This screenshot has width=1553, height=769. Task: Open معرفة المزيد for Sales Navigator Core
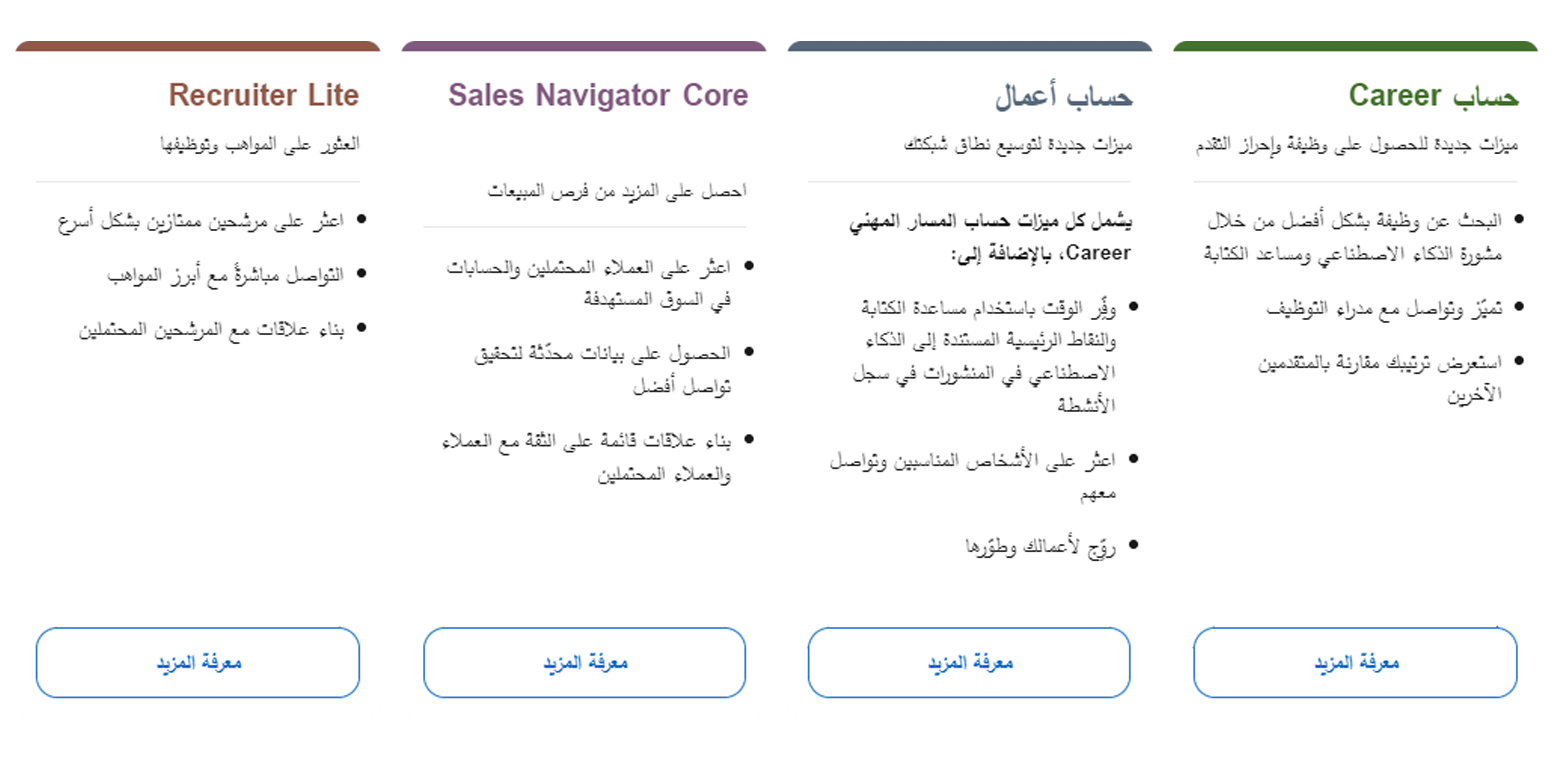coord(584,662)
